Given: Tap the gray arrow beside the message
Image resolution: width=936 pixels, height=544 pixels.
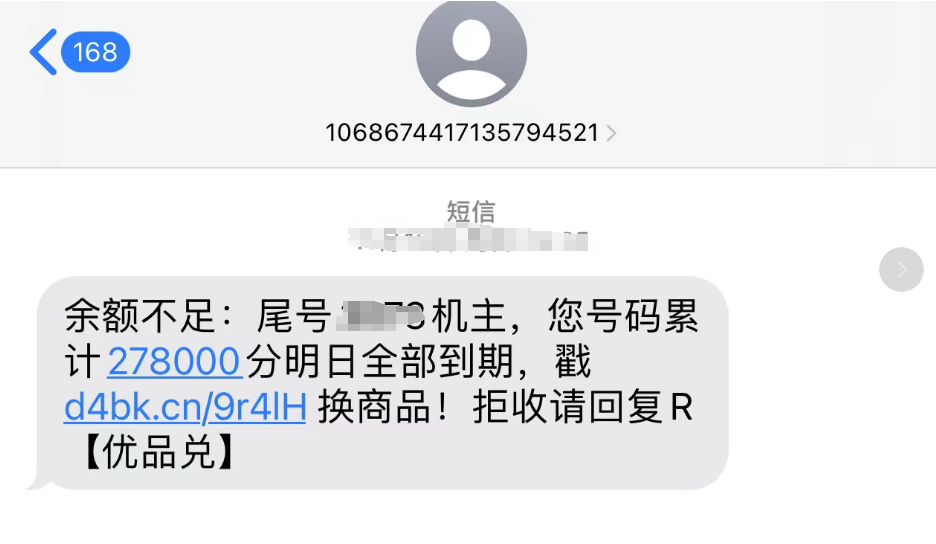Looking at the screenshot, I should point(901,269).
